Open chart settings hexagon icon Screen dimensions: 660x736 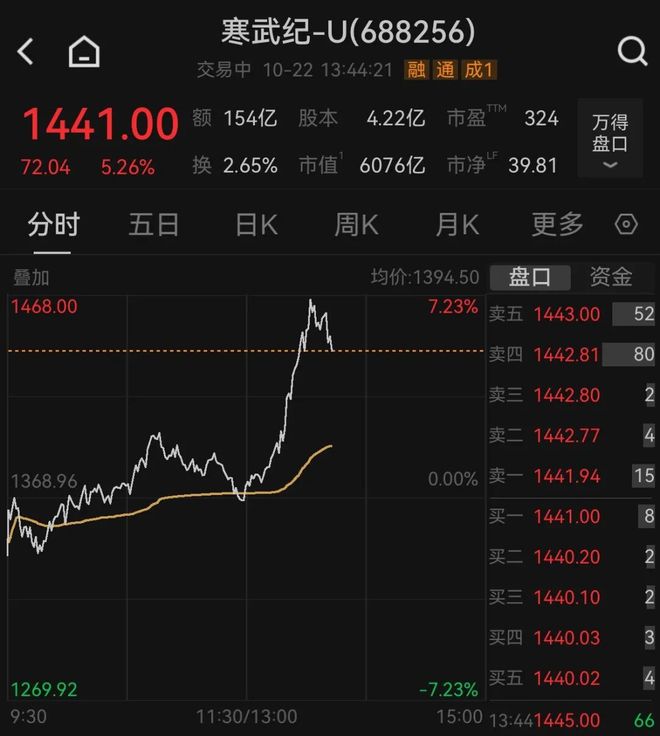(627, 224)
